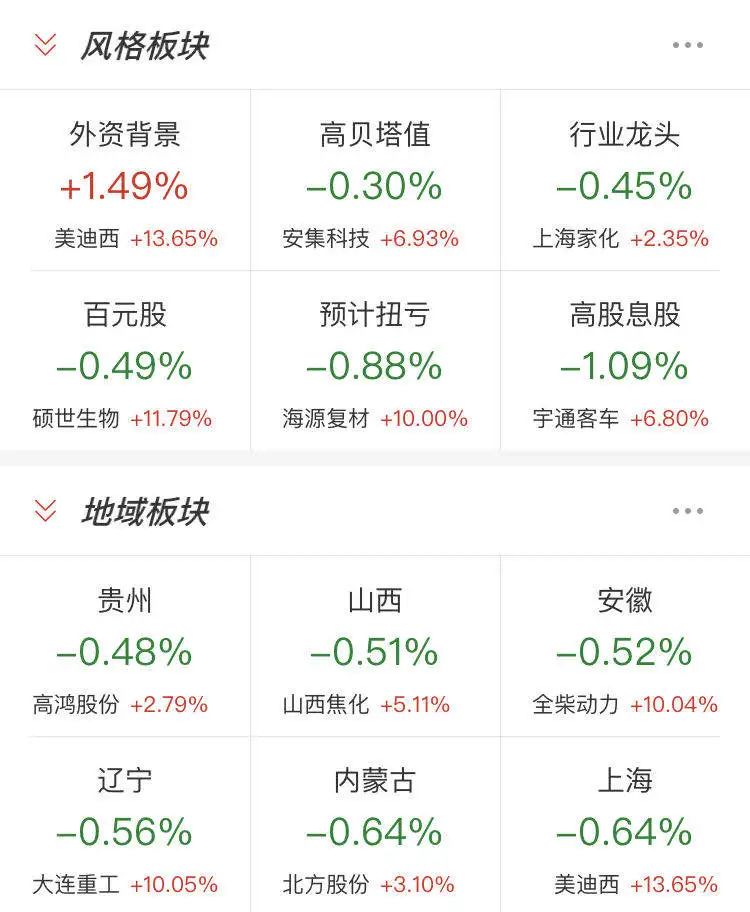Viewport: 750px width, 912px height.
Task: Click the red +1.49% change value
Action: [125, 186]
